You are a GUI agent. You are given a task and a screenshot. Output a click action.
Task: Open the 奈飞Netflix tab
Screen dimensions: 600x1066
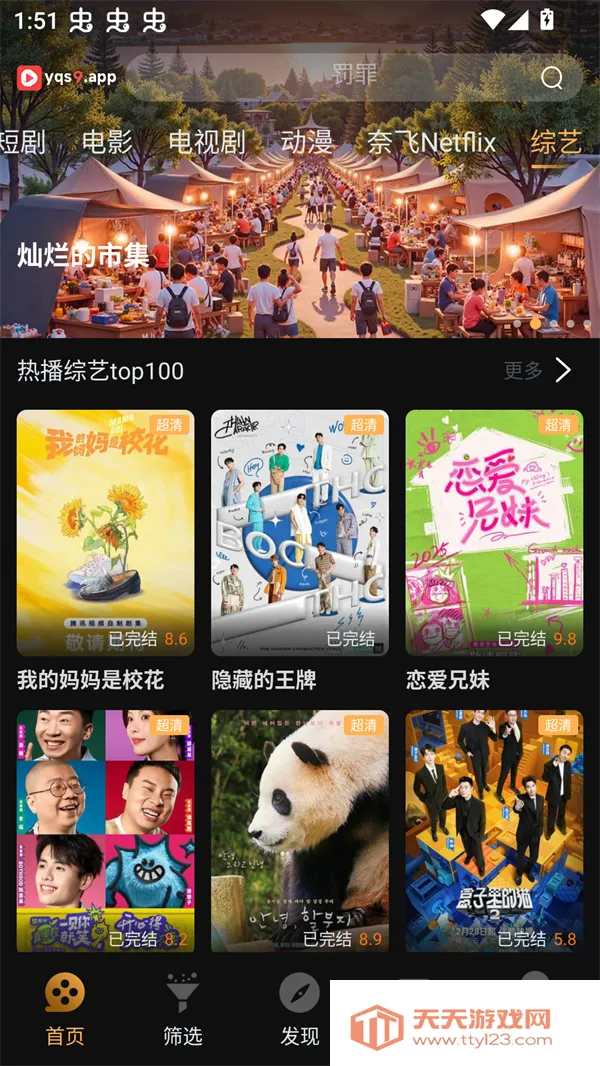coord(431,142)
